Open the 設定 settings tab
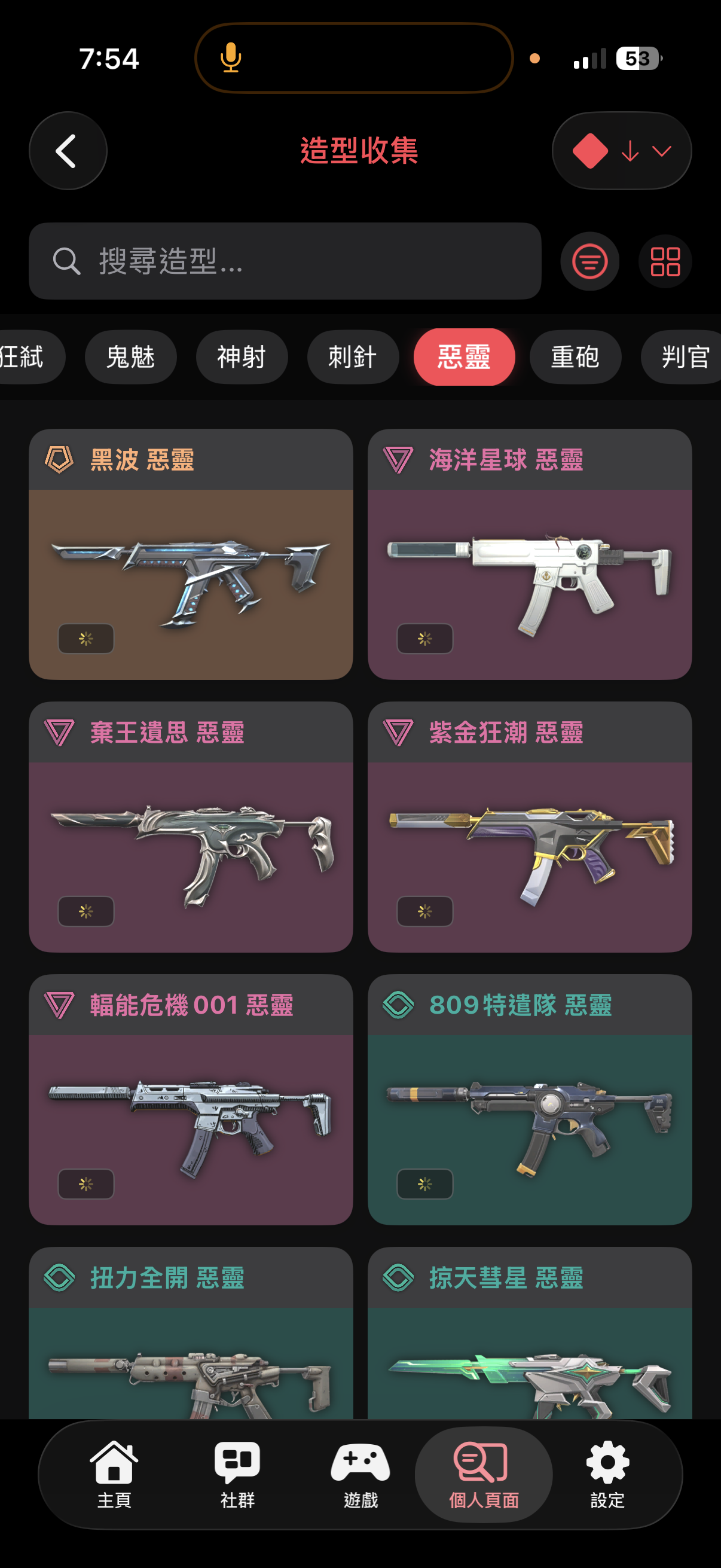Image resolution: width=721 pixels, height=1568 pixels. click(x=607, y=1474)
